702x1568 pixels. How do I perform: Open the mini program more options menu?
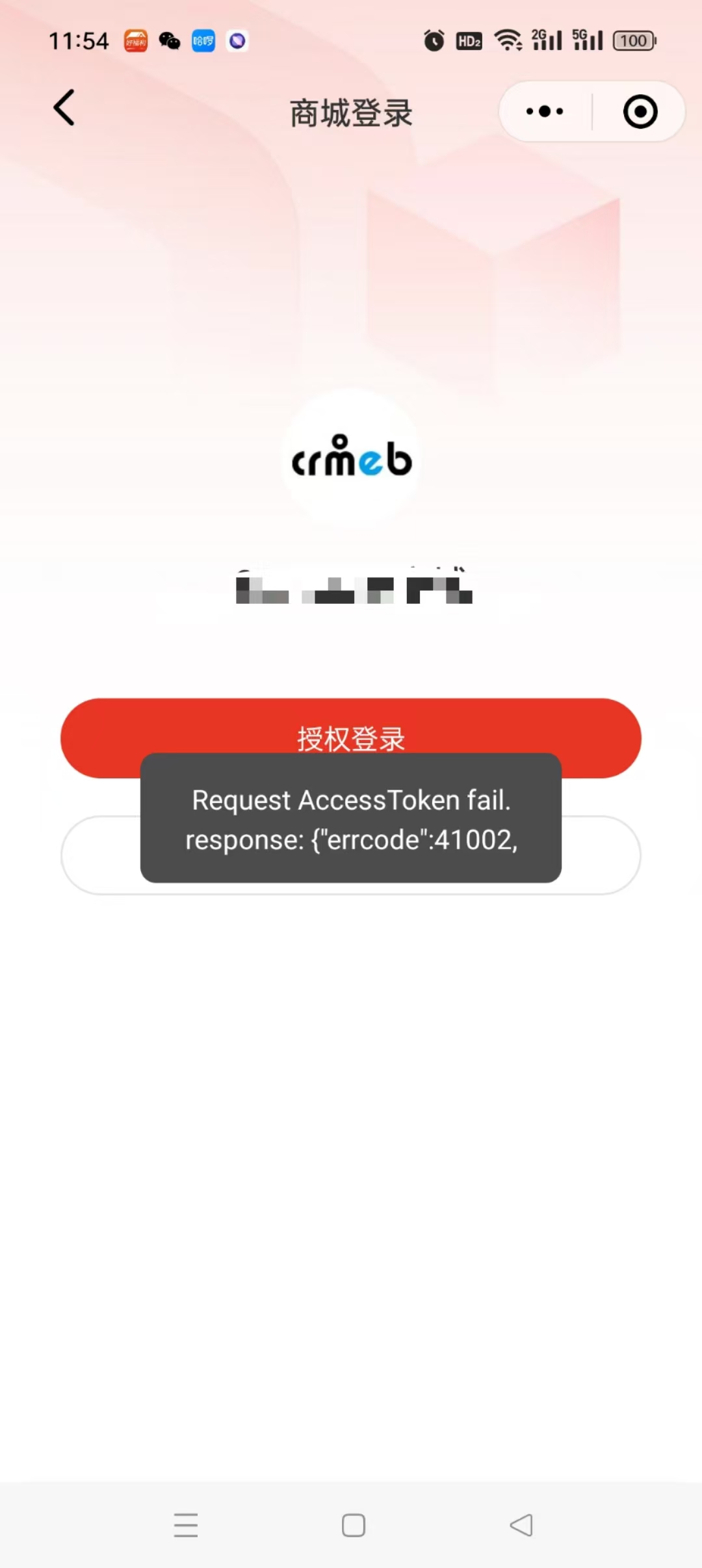pos(545,112)
